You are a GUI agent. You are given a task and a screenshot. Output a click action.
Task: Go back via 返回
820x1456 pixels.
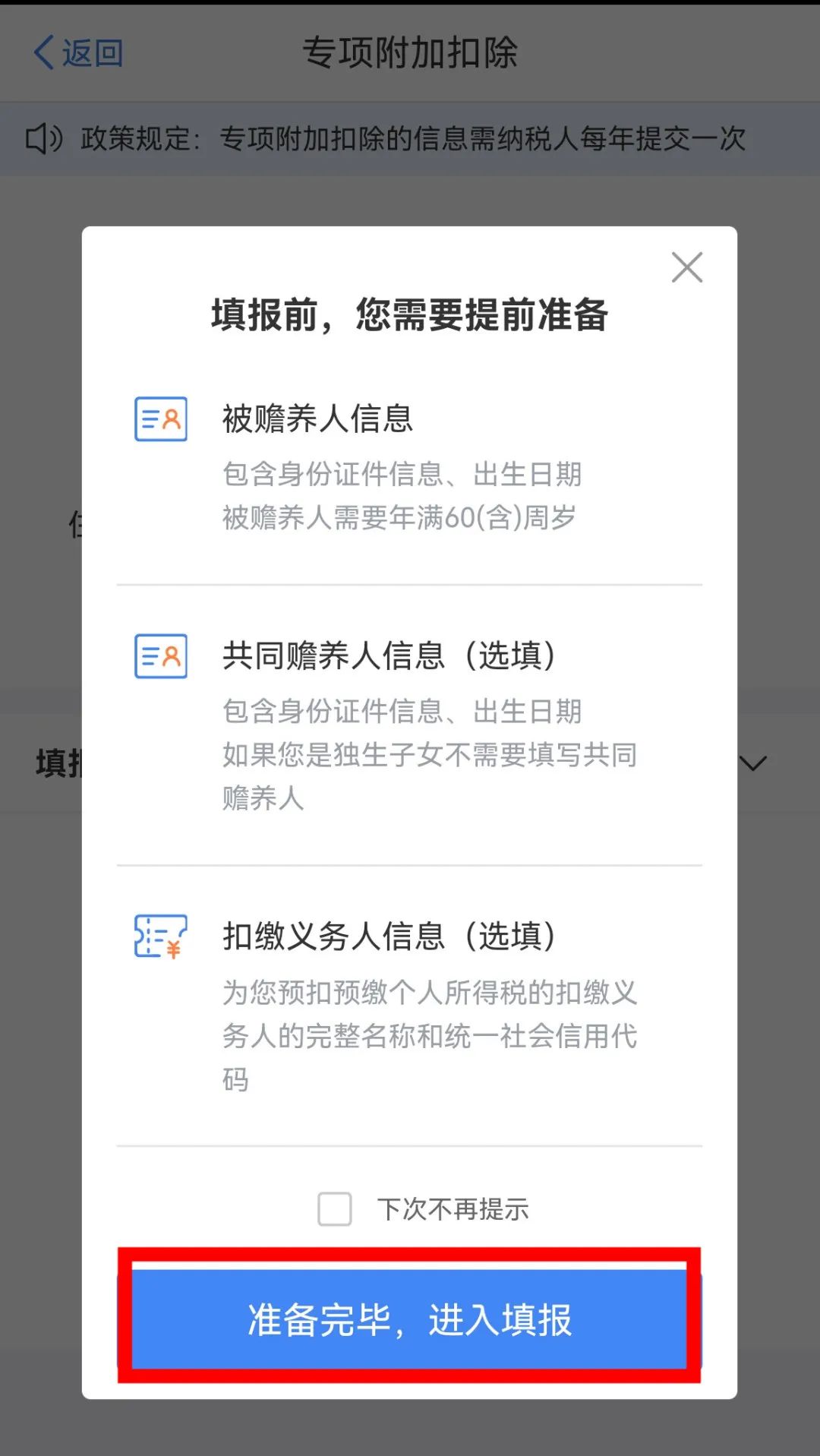click(x=78, y=52)
